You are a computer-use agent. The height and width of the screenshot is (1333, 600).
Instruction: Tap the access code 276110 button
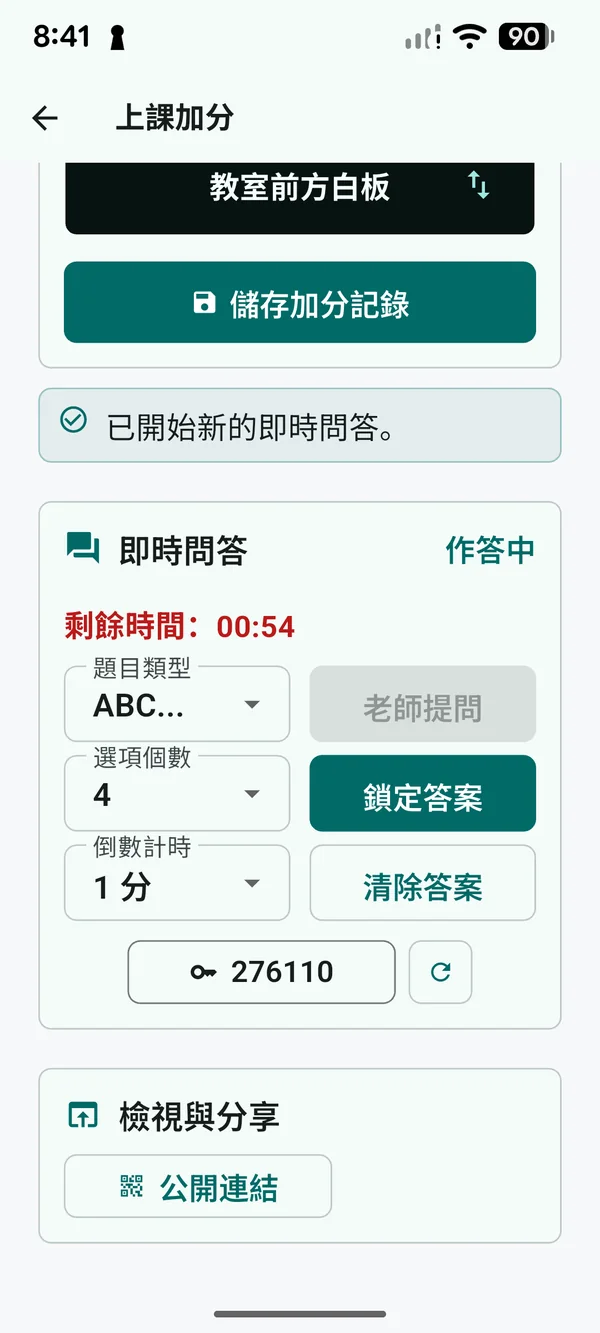262,971
